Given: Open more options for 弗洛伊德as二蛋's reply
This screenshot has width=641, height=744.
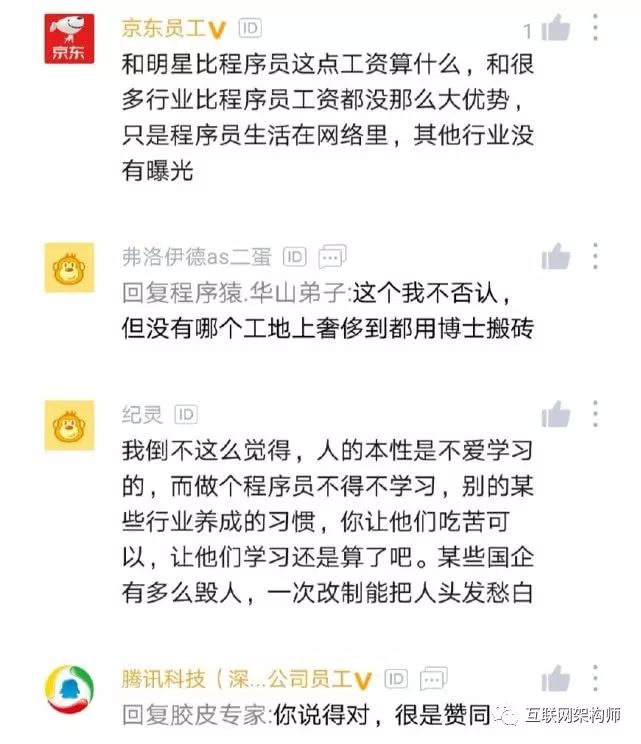Looking at the screenshot, I should point(596,257).
